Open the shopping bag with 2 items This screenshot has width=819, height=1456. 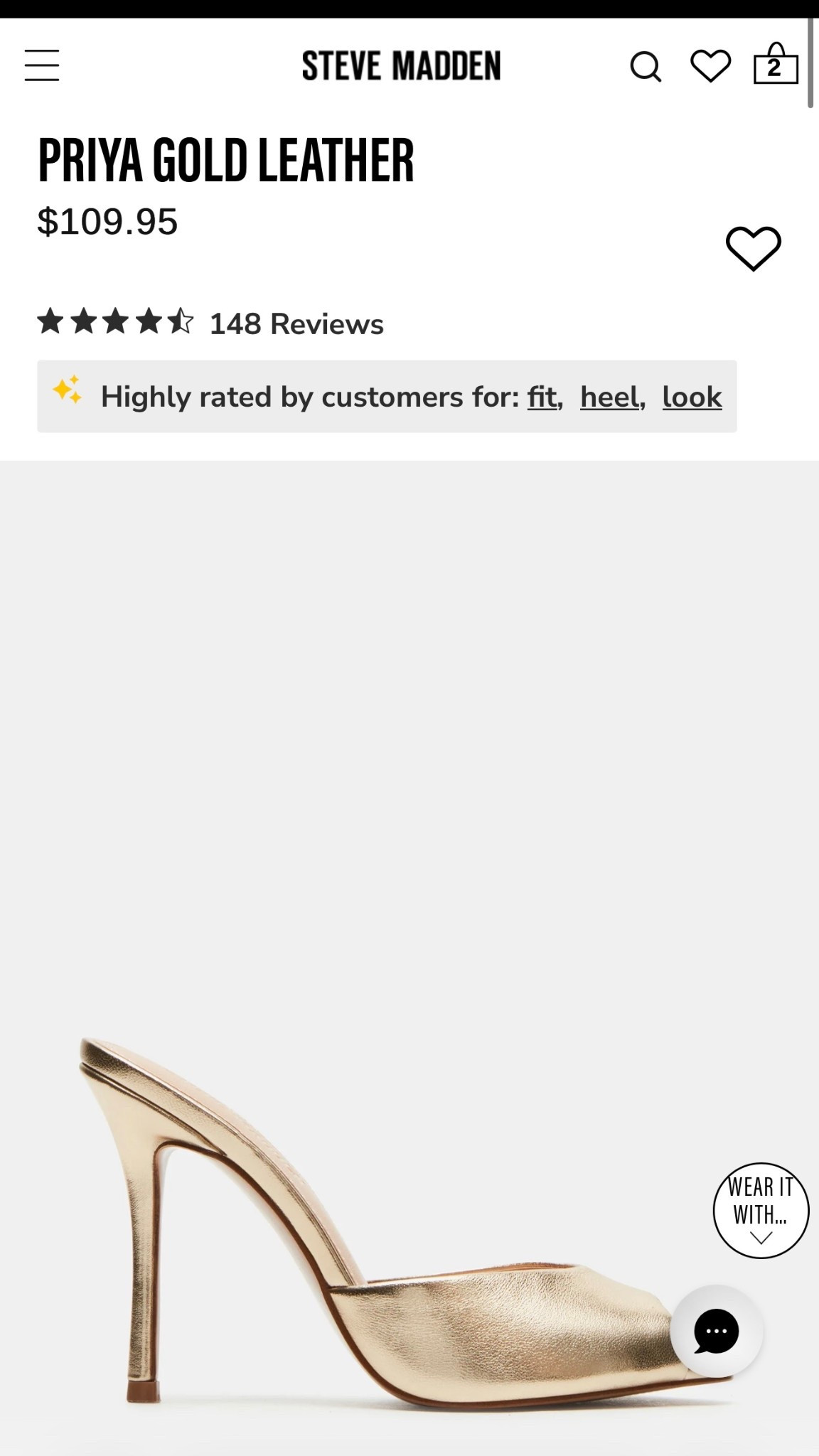click(775, 65)
